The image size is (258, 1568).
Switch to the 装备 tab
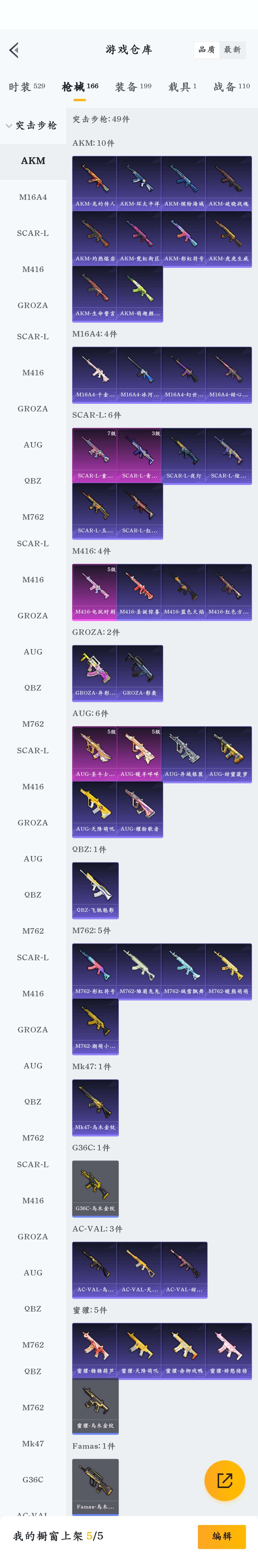(133, 86)
